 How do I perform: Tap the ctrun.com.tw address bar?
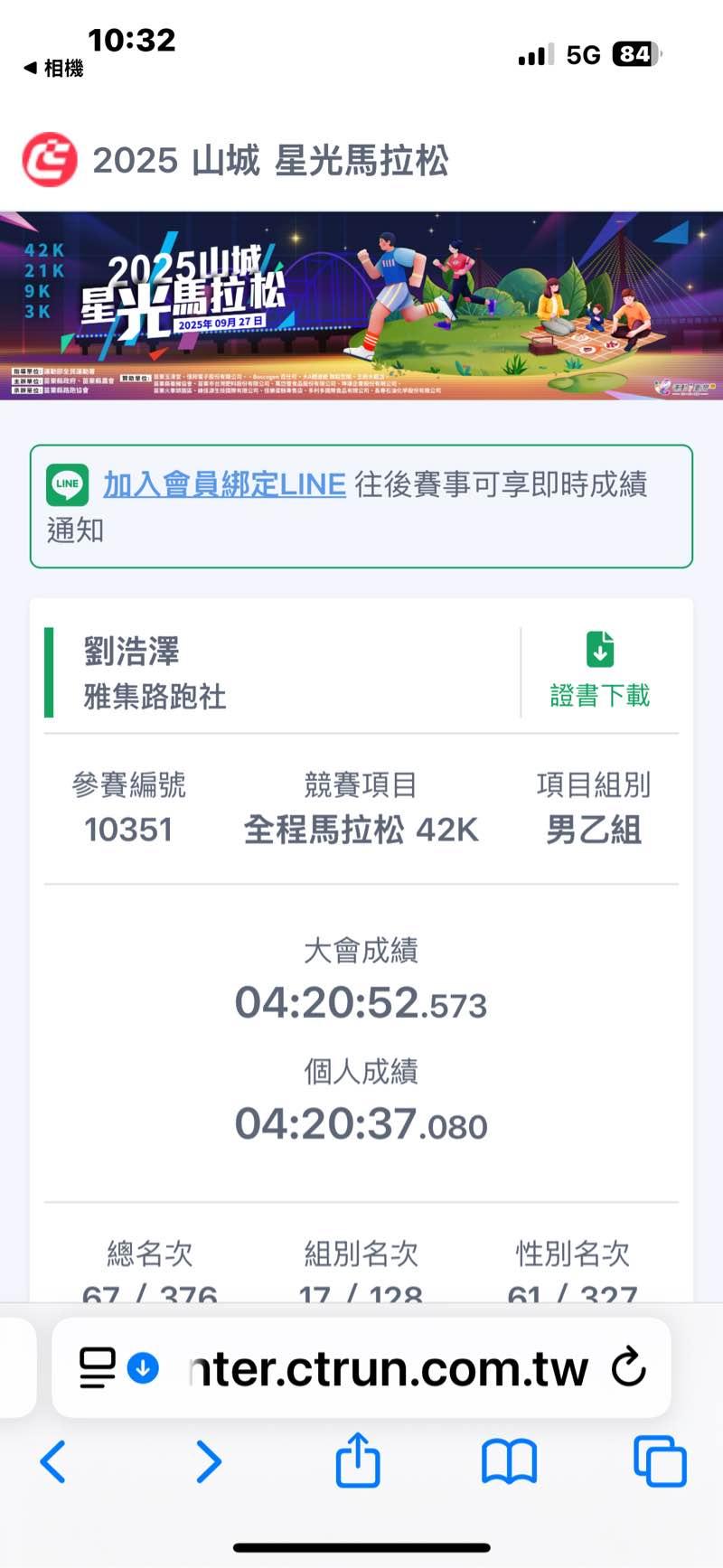click(x=389, y=1368)
